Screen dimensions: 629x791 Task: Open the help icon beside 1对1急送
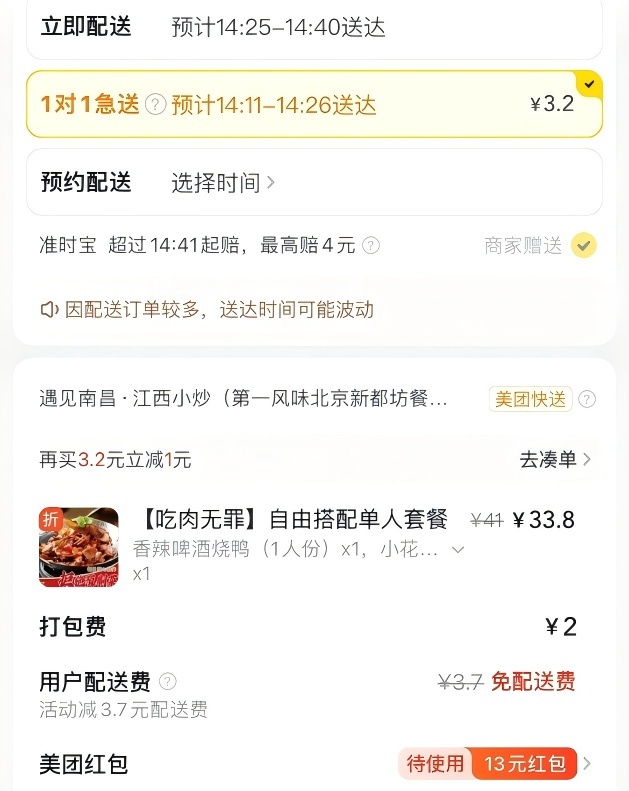pyautogui.click(x=155, y=104)
